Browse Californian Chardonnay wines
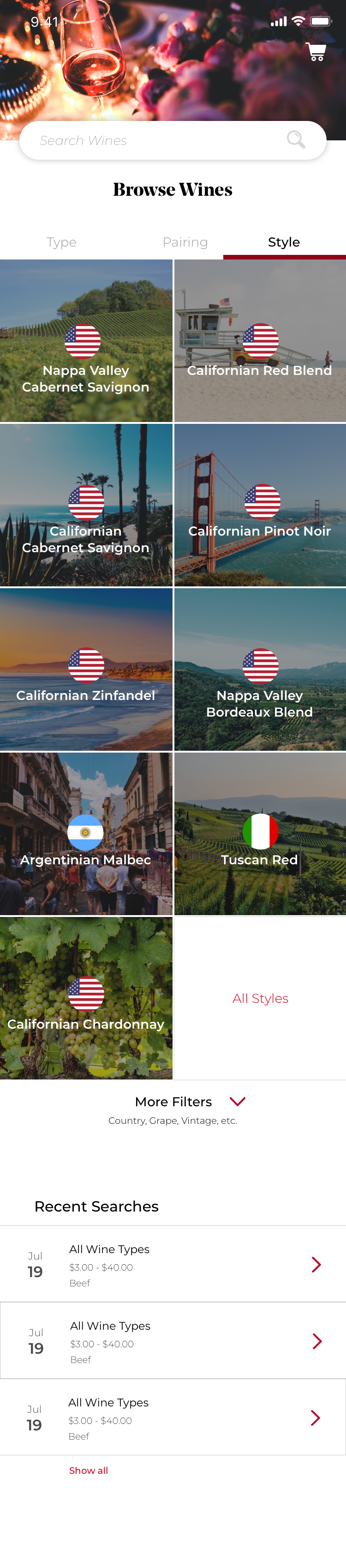The image size is (346, 1568). pos(86,998)
